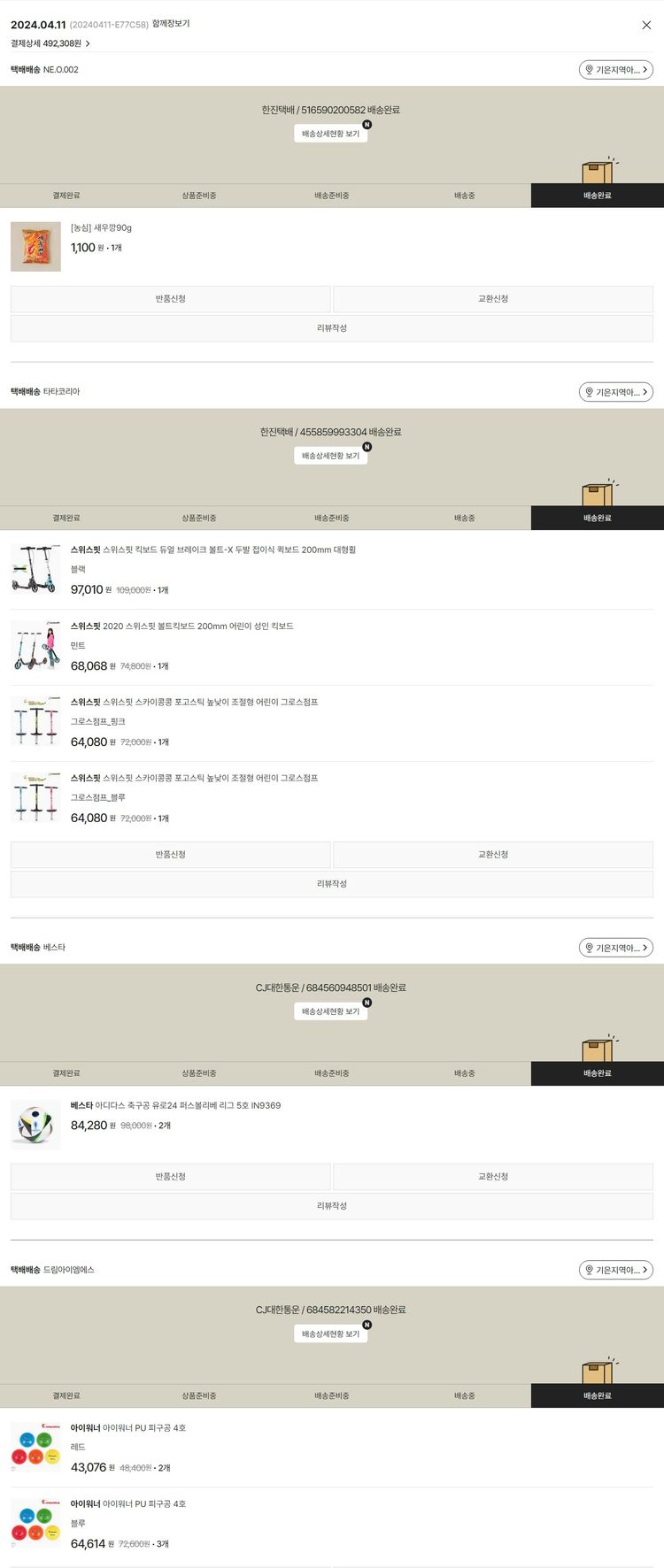Request 교환신청 for 베스타 shipment
Screen dimensions: 664x1568
492,1177
